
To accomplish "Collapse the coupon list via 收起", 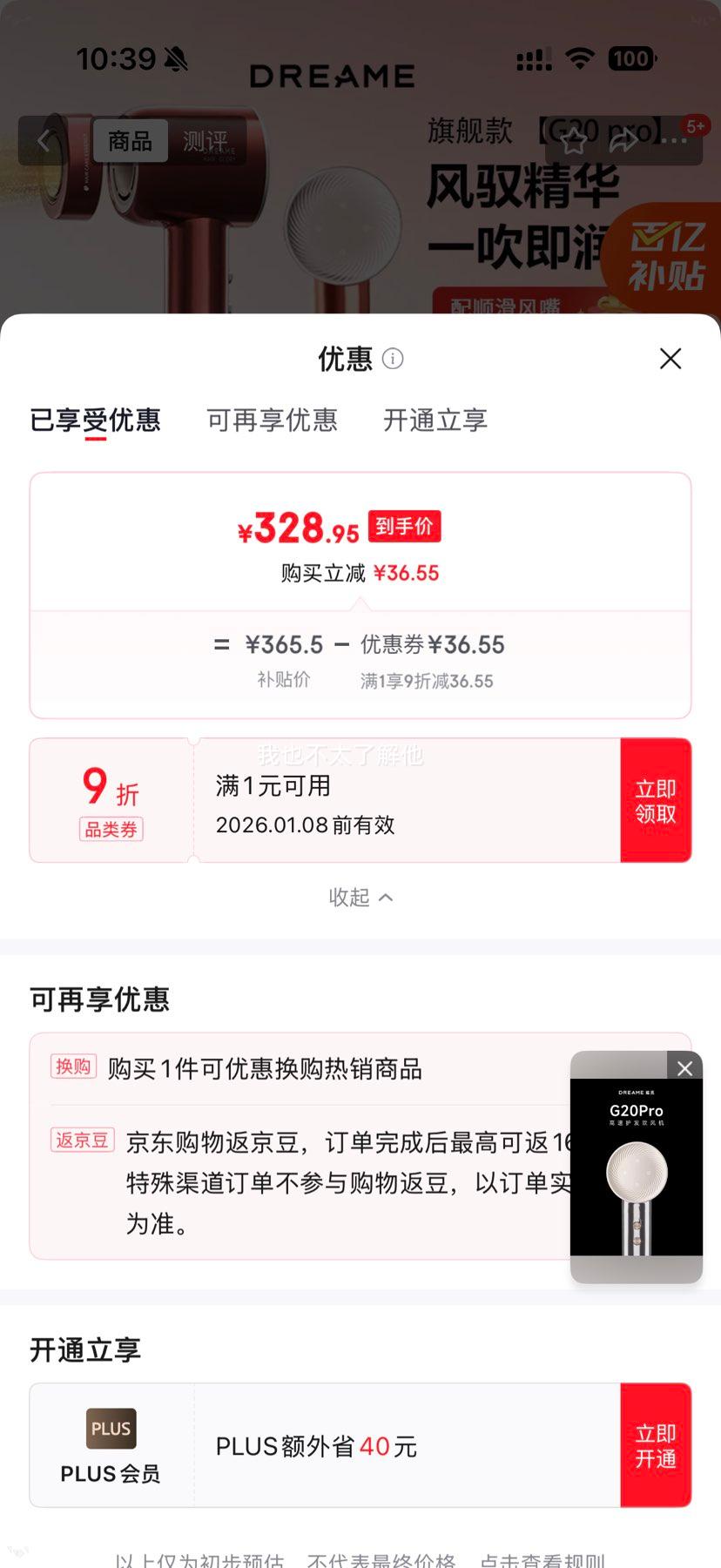I will point(360,897).
